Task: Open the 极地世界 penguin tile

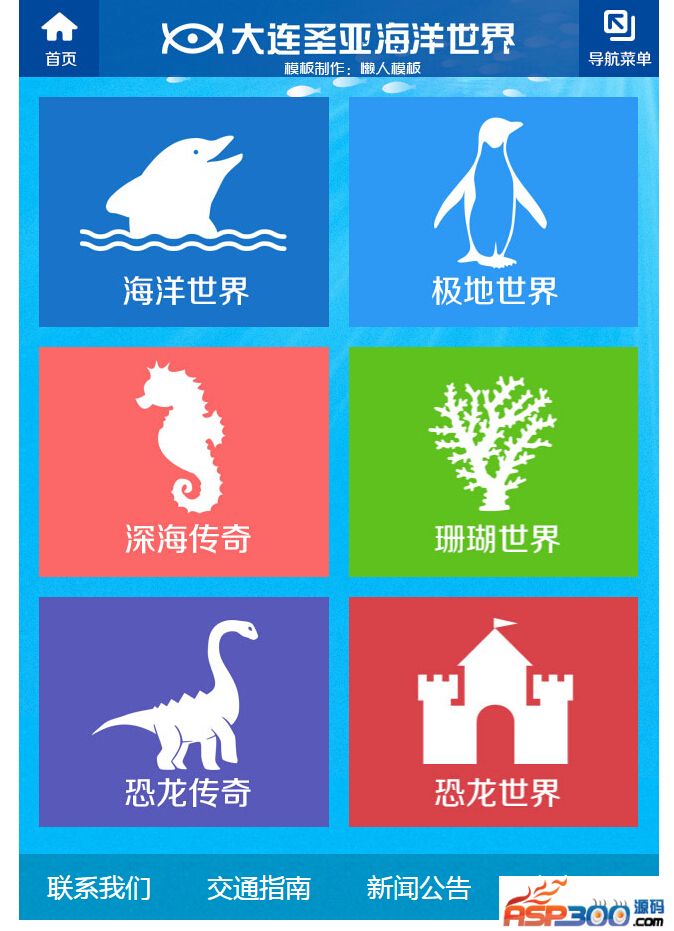Action: point(493,212)
